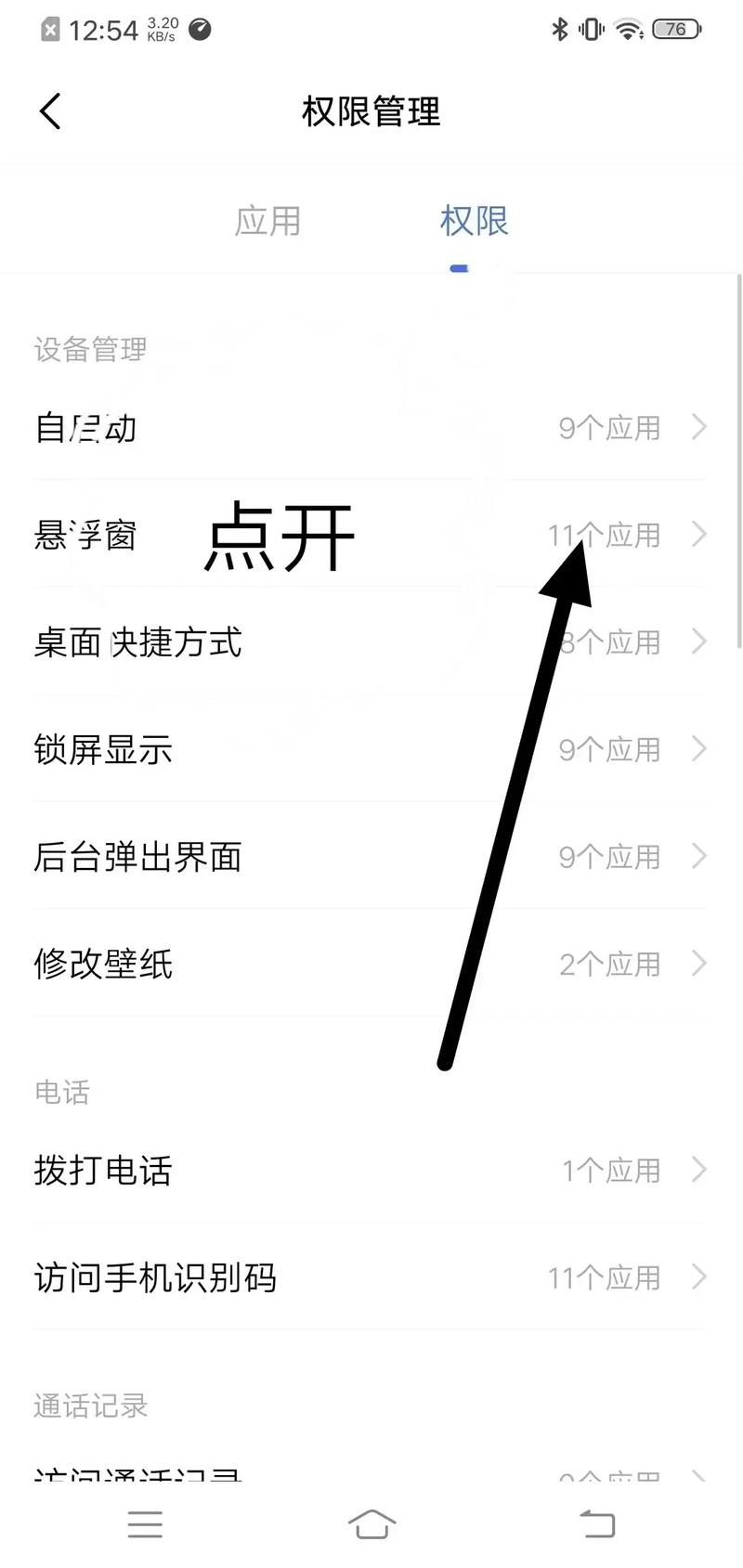
Task: Go back from 权限管理 page
Action: 51,111
